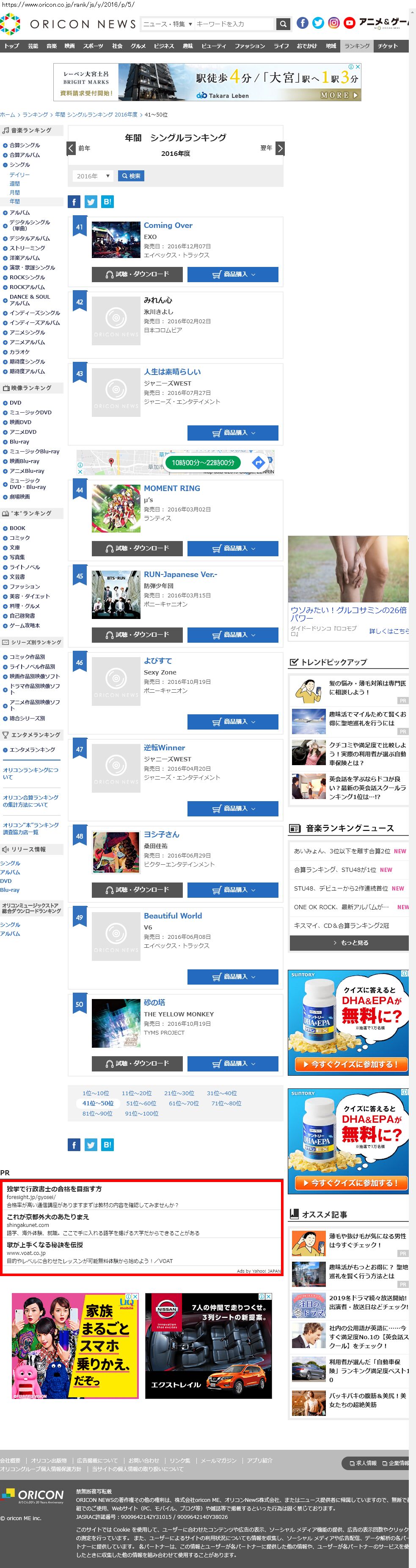Go to the 1位〜10位 ranking page
Screen dimensions: 416x1568
(96, 1093)
